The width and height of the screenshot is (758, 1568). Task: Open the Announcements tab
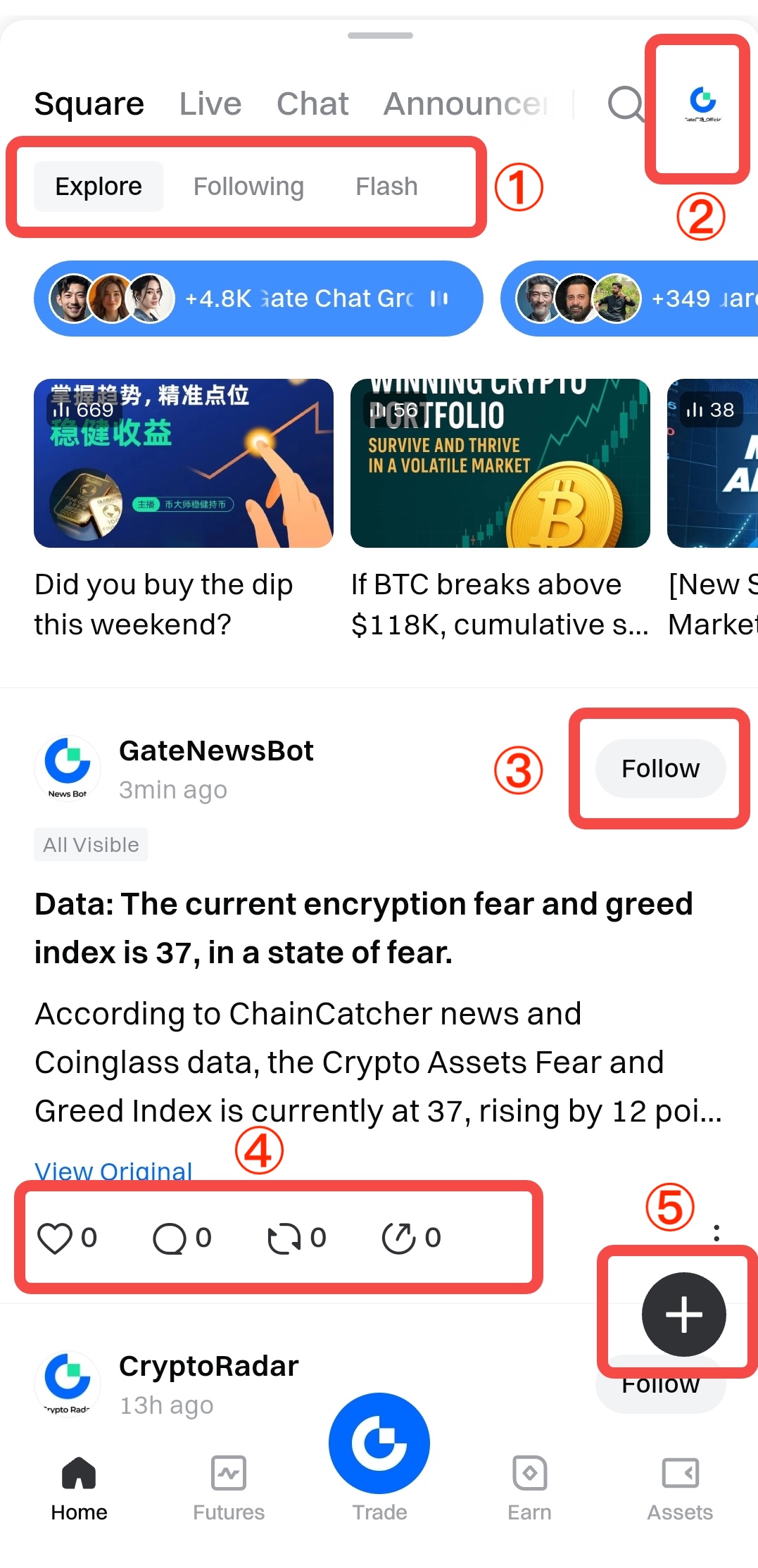466,104
